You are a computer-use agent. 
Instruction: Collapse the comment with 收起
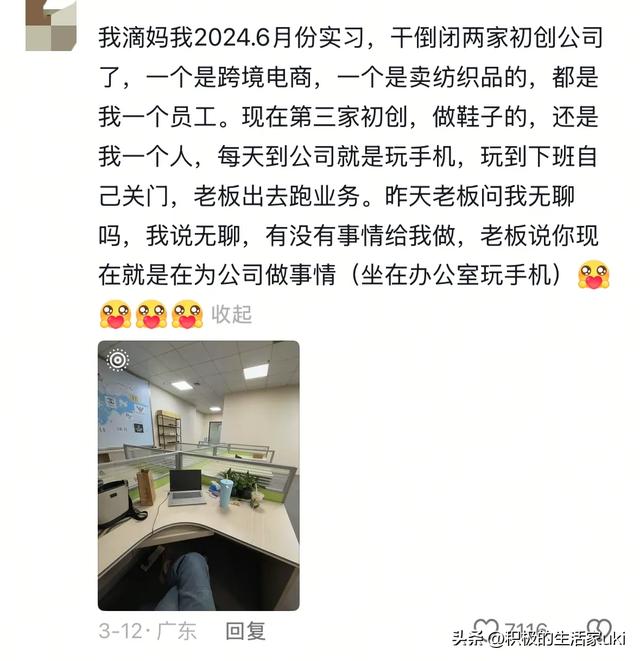click(232, 314)
